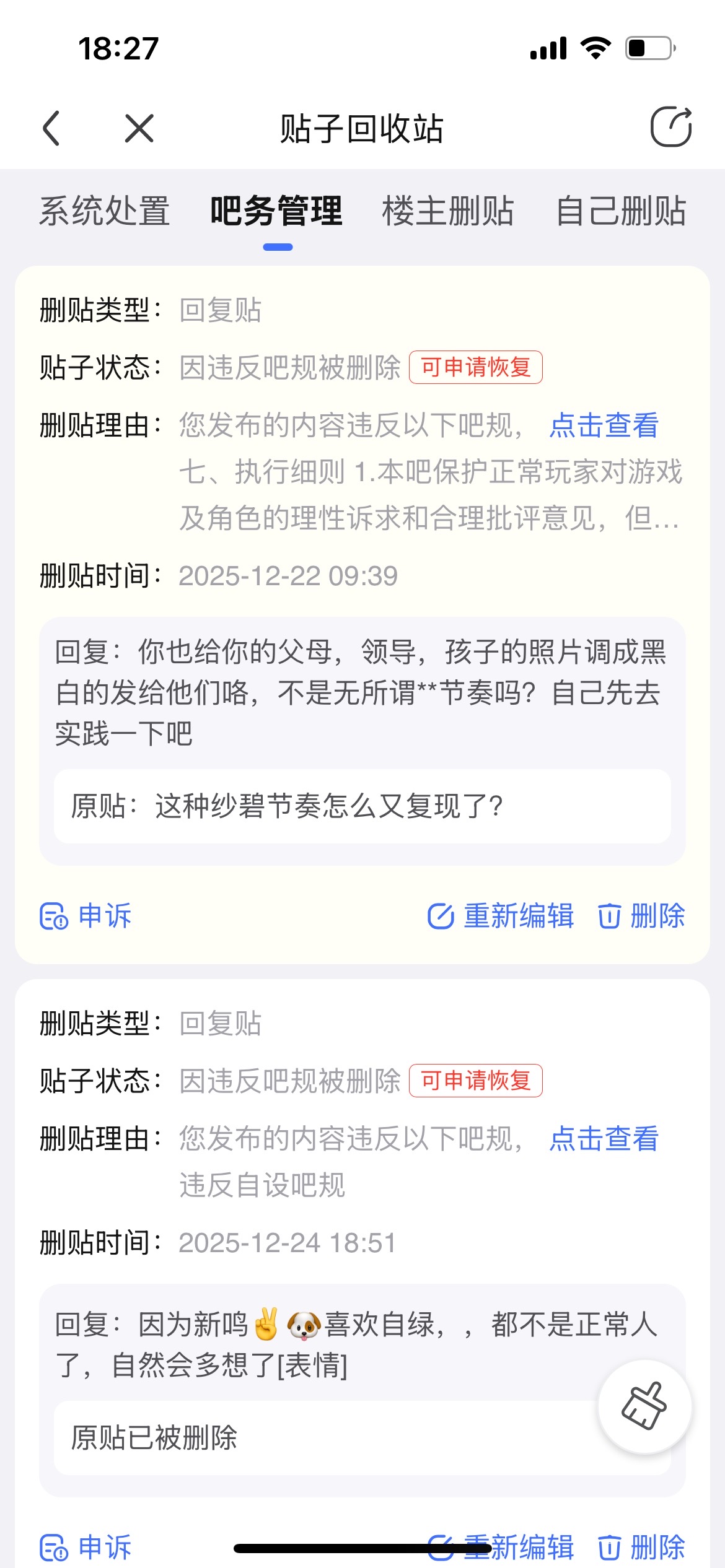This screenshot has width=725, height=1568.
Task: View rules via 点击查看 on the 2025-12-24 post
Action: tap(604, 1139)
